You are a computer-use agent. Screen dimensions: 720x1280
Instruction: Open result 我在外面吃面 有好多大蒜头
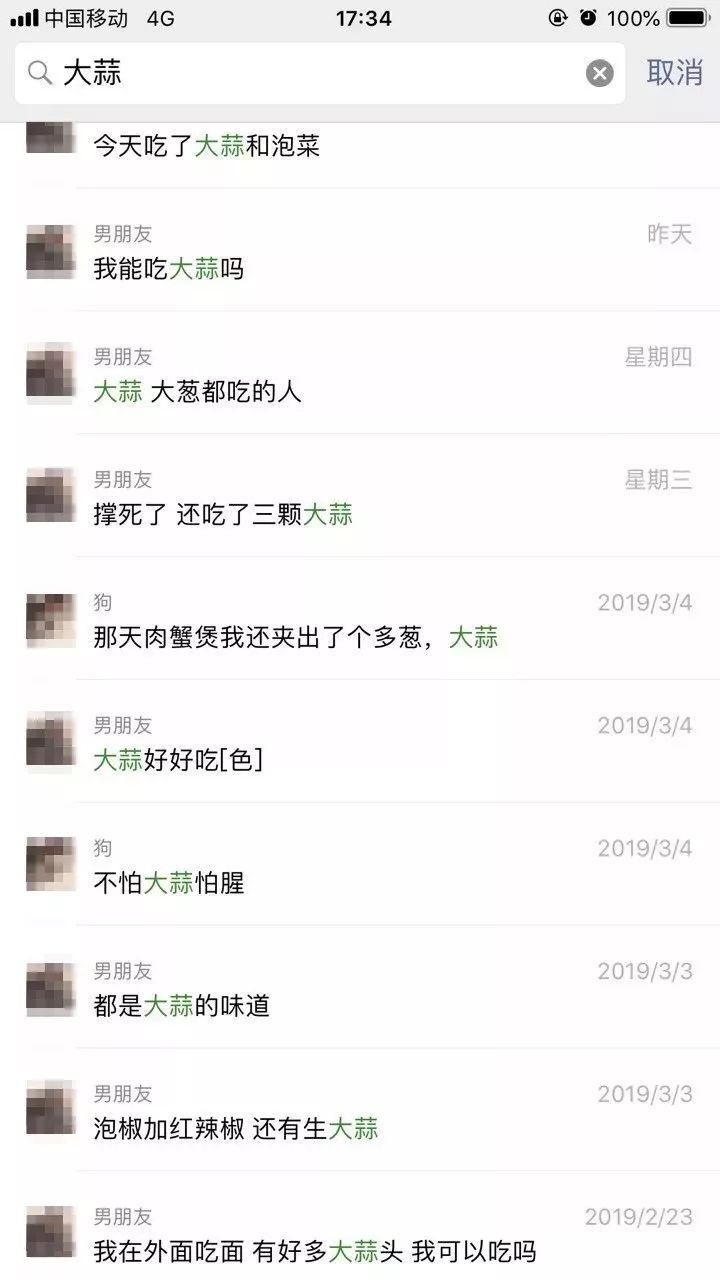[360, 1234]
